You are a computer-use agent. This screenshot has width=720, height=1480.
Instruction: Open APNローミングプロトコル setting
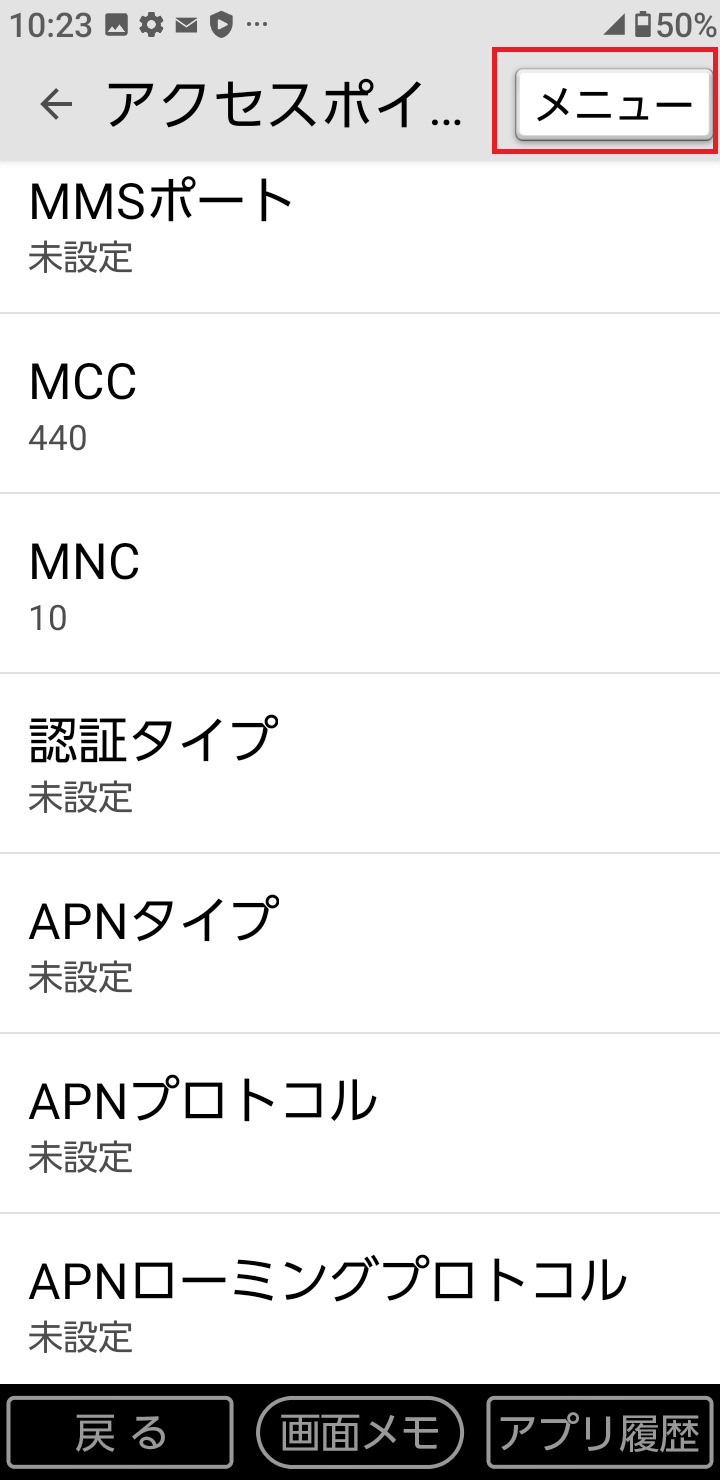360,1302
